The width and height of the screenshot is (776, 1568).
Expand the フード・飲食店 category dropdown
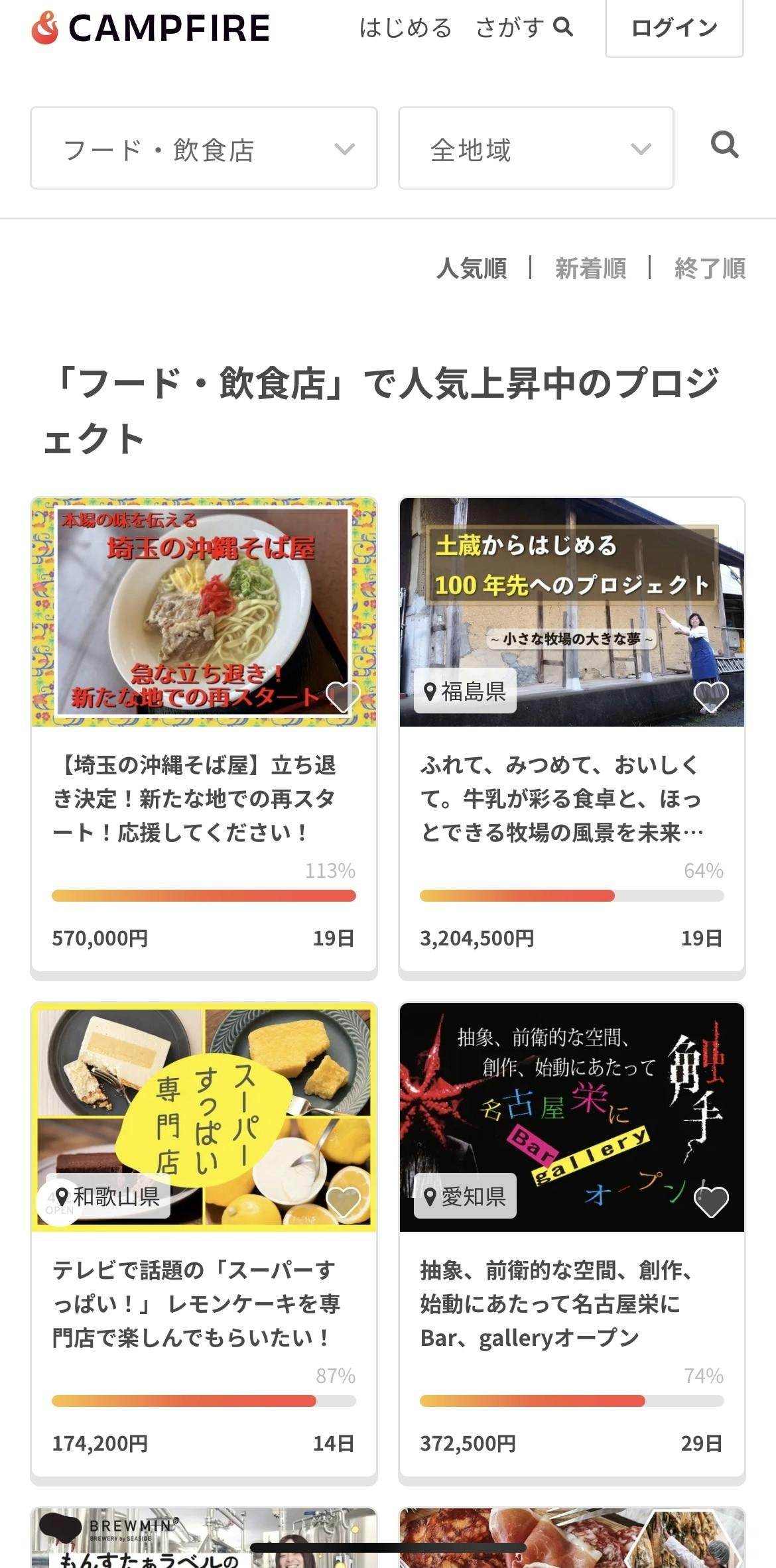coord(204,149)
